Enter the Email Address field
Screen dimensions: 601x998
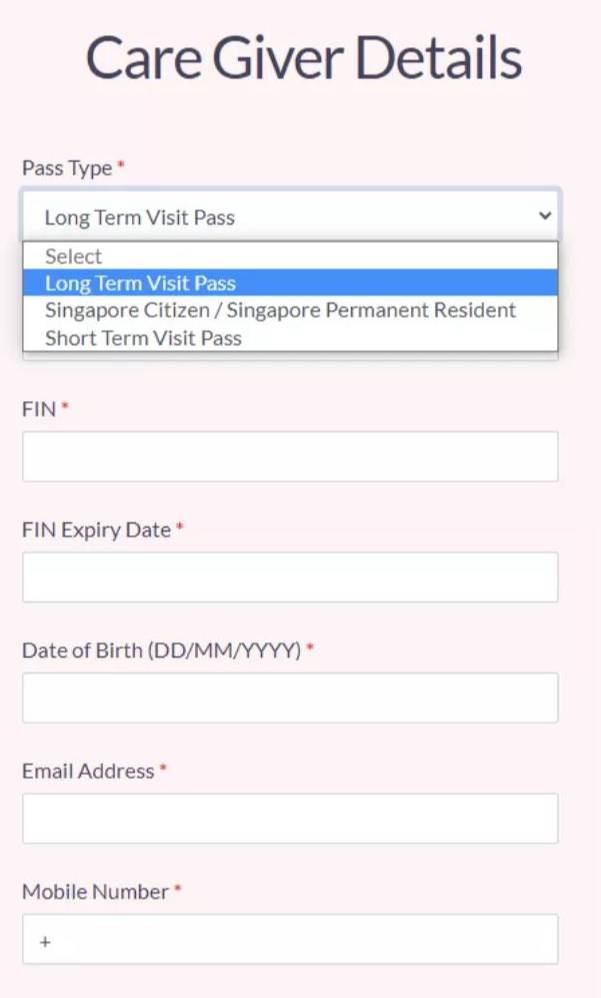click(x=290, y=818)
